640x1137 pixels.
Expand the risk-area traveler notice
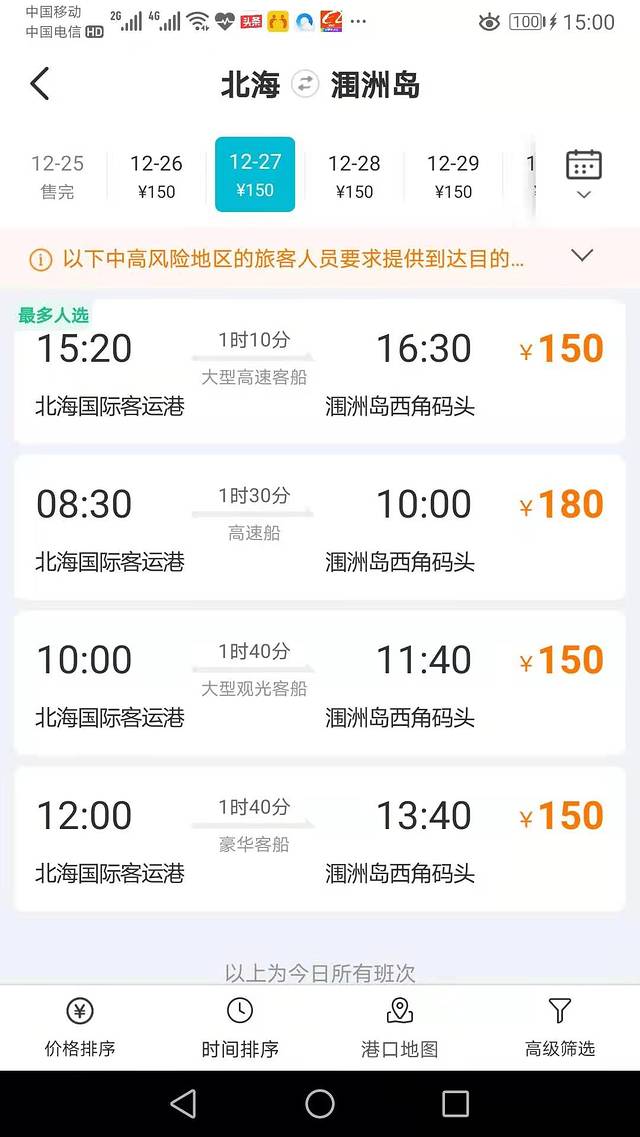(x=582, y=256)
